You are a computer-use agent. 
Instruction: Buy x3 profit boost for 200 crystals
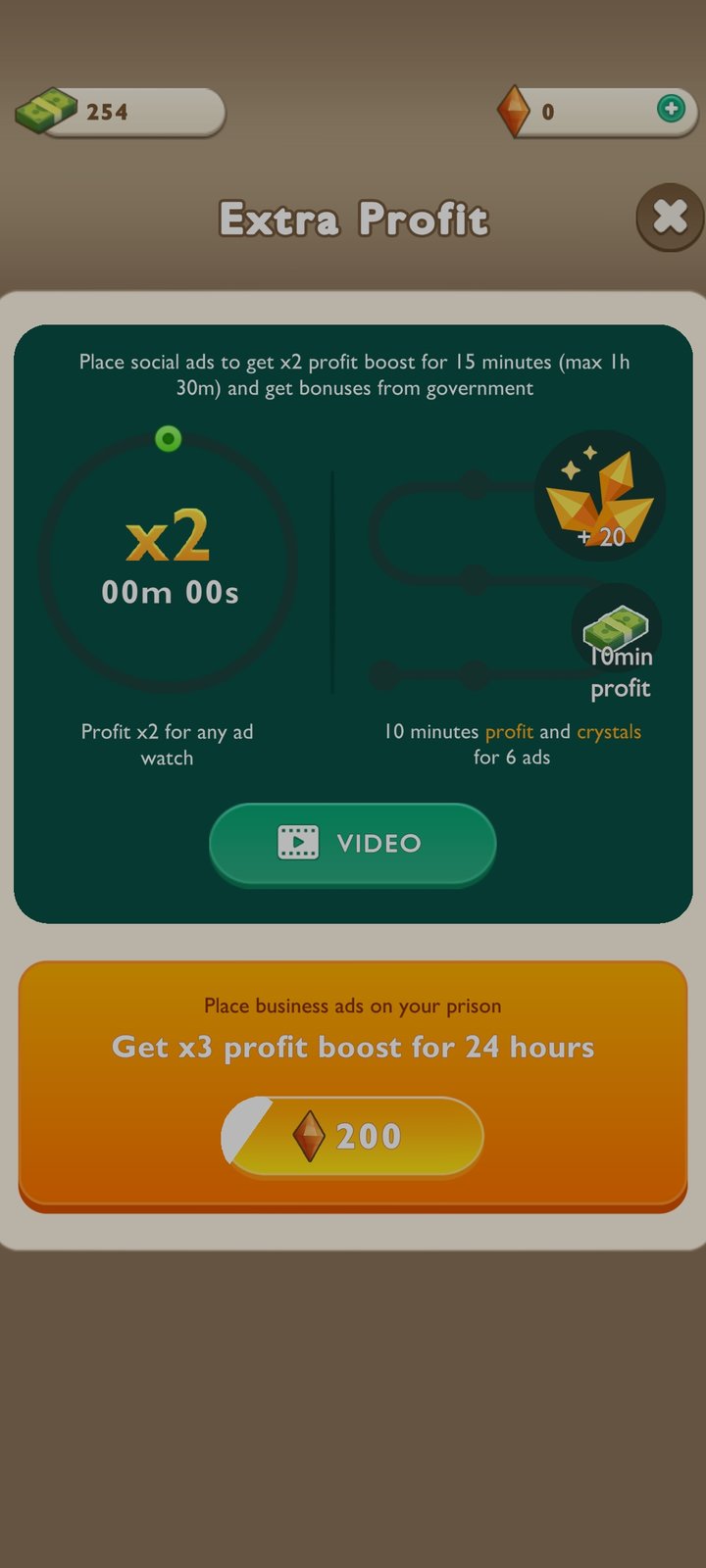click(352, 1136)
